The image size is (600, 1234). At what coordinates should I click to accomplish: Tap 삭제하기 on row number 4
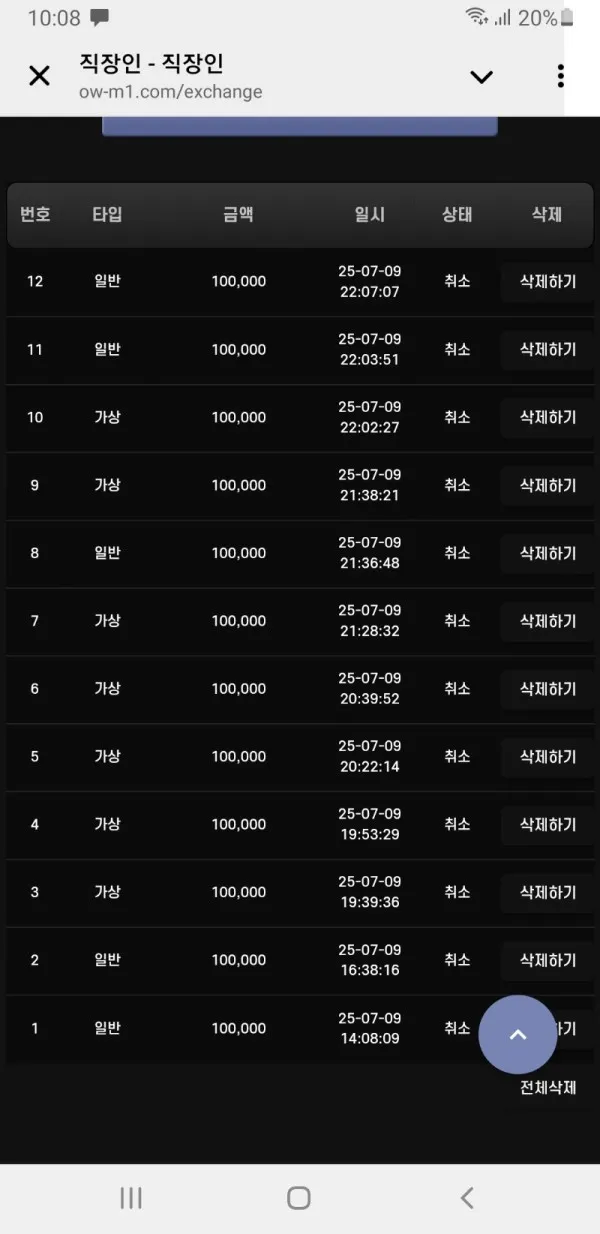click(x=548, y=825)
